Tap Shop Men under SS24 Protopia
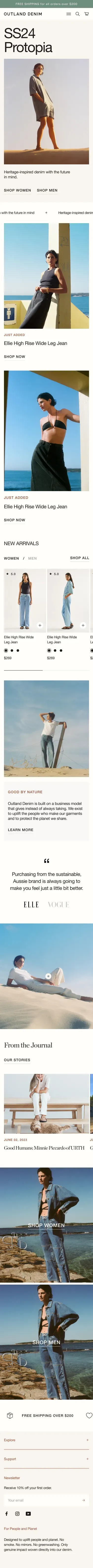 tap(47, 190)
